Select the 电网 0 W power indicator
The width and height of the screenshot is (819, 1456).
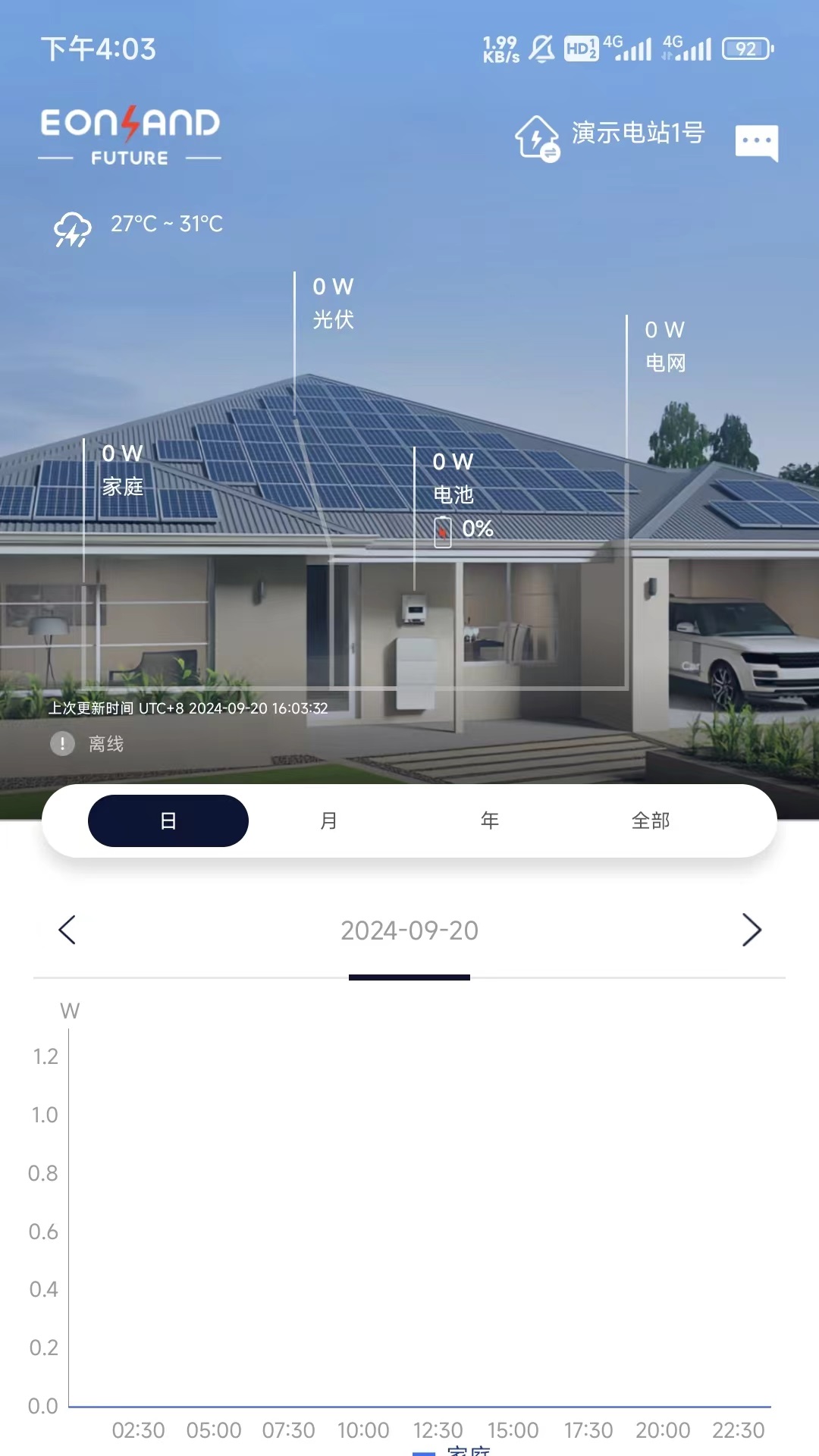point(665,345)
